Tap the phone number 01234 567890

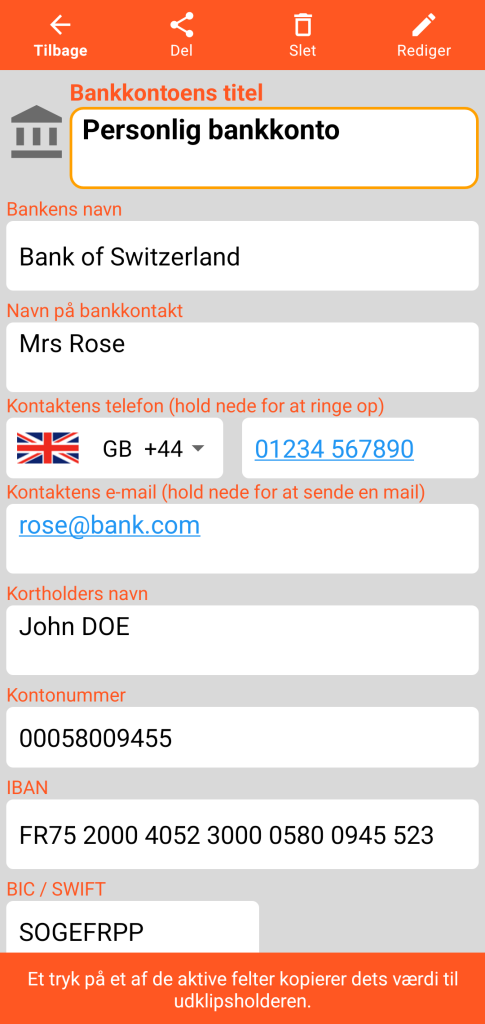coord(334,449)
